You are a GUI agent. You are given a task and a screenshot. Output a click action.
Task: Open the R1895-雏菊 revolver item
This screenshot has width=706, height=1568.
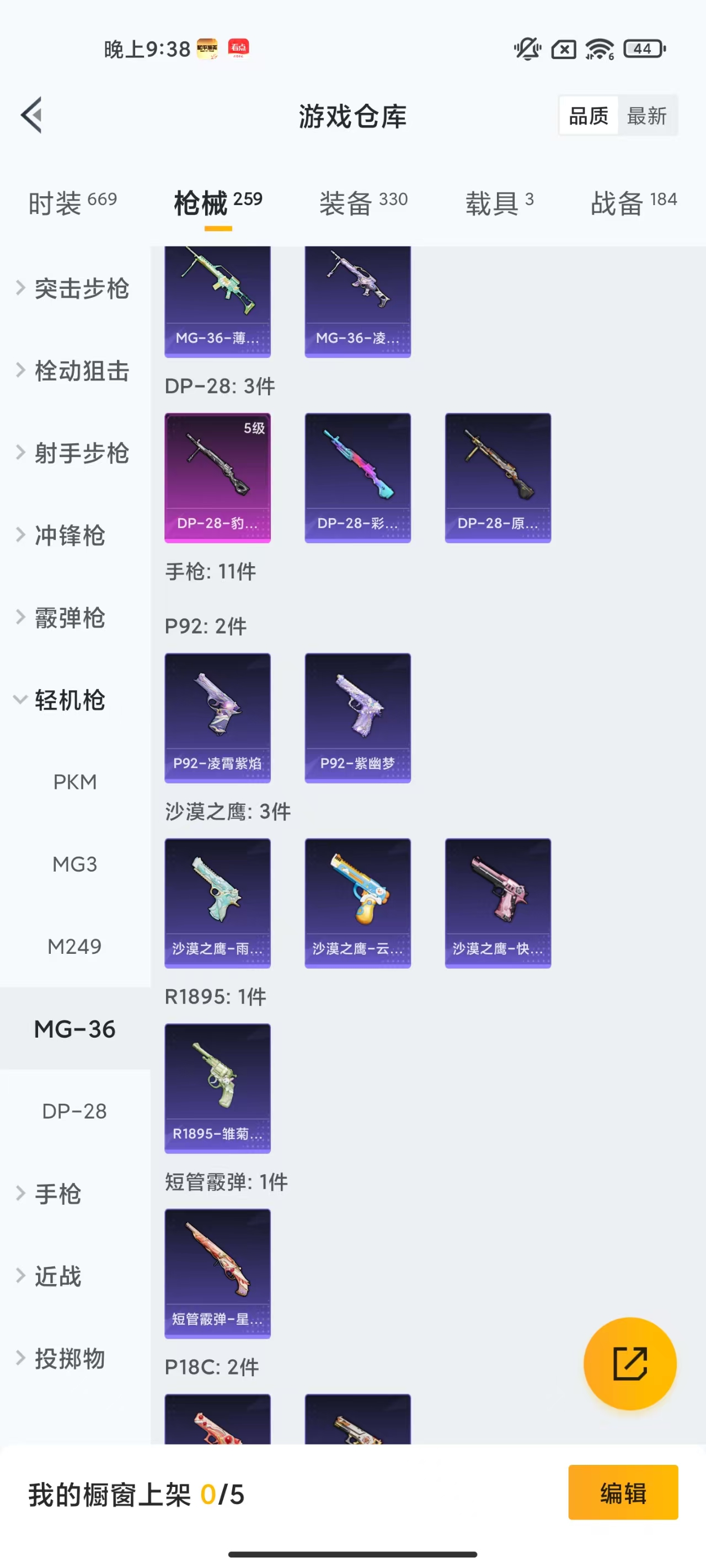pyautogui.click(x=217, y=1089)
